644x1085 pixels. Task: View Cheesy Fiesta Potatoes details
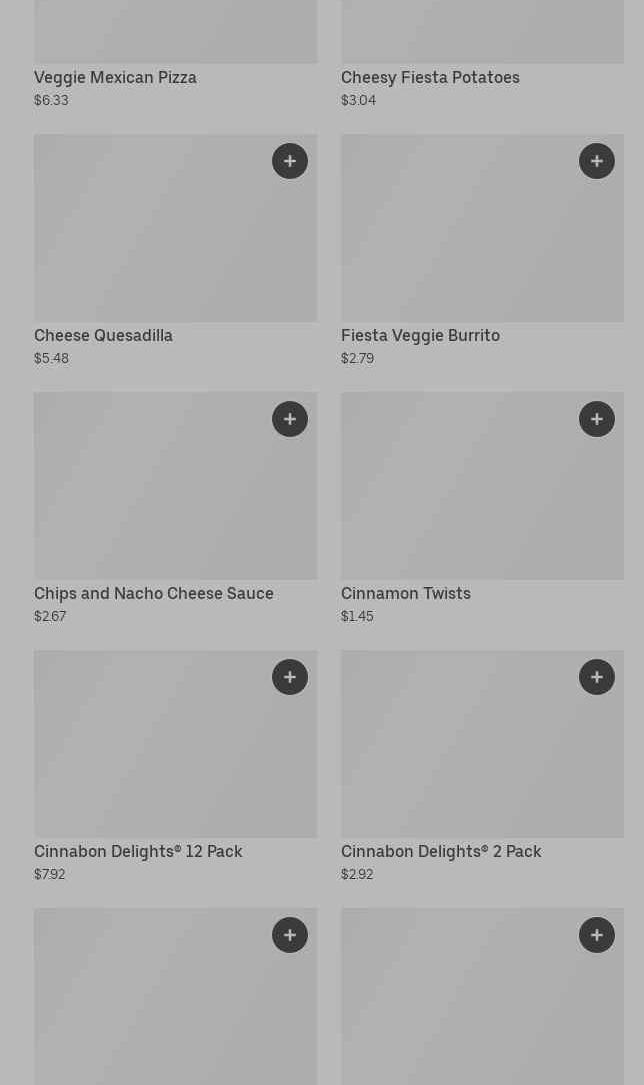430,78
